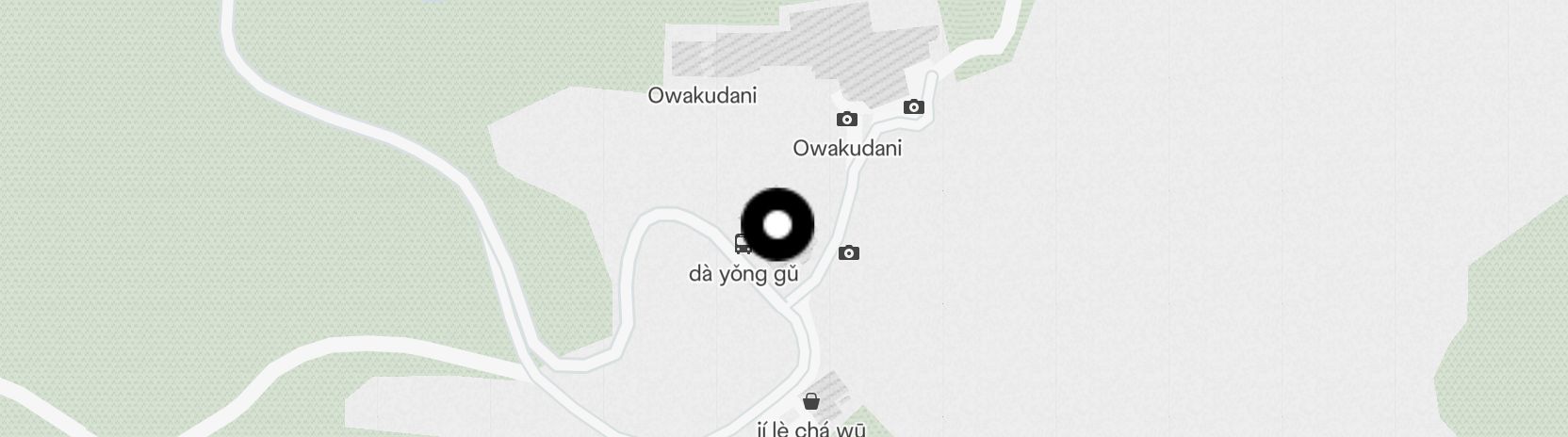This screenshot has height=437, width=1568.
Task: Tap camera marker beside the location pin
Action: pyautogui.click(x=849, y=252)
